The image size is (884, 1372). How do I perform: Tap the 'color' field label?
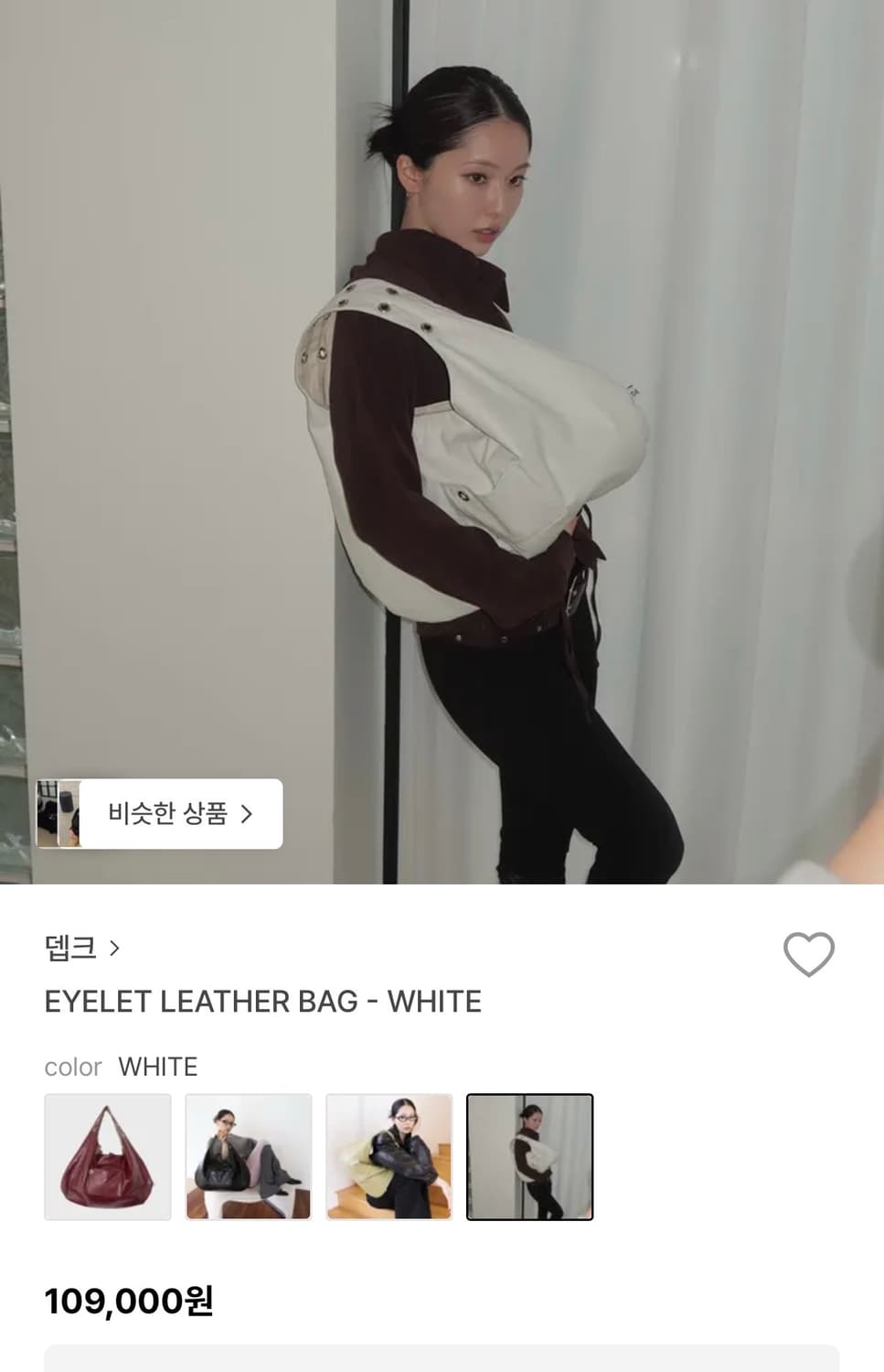tap(73, 1067)
